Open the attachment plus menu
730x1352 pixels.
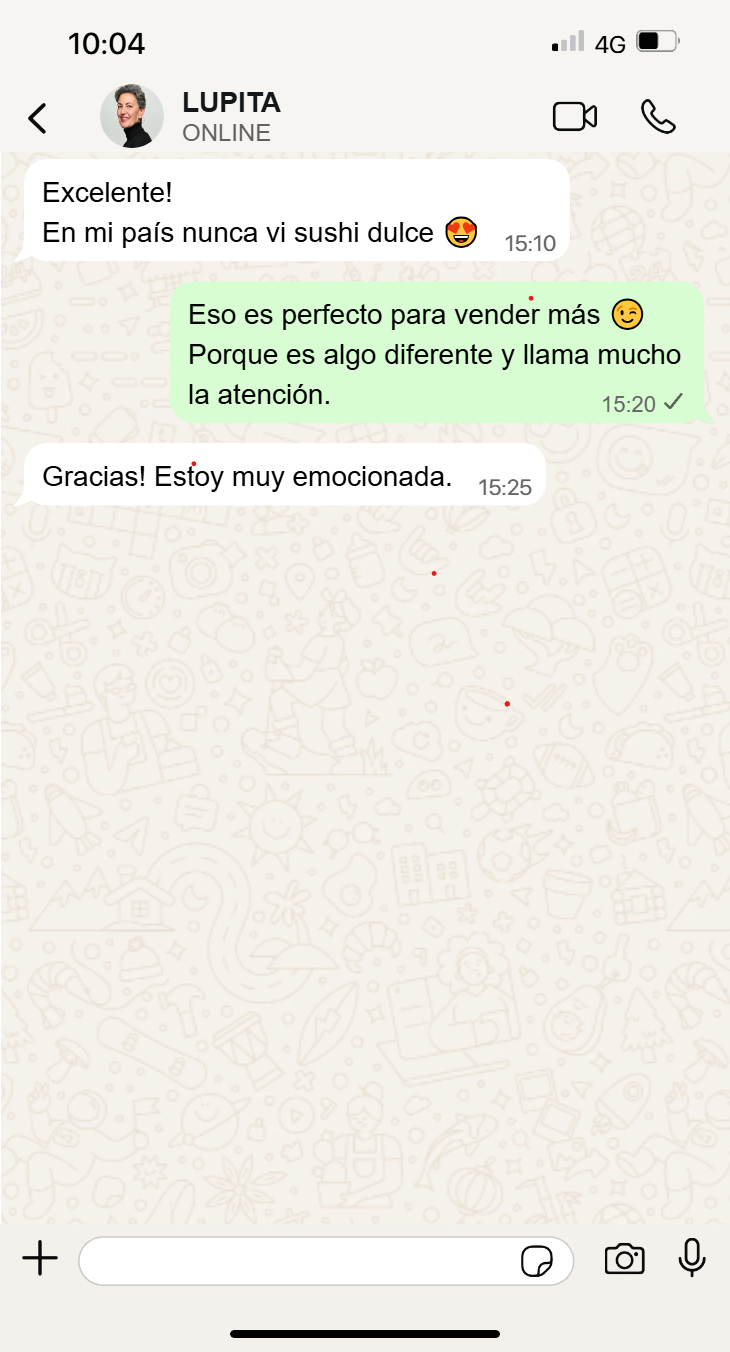40,1259
